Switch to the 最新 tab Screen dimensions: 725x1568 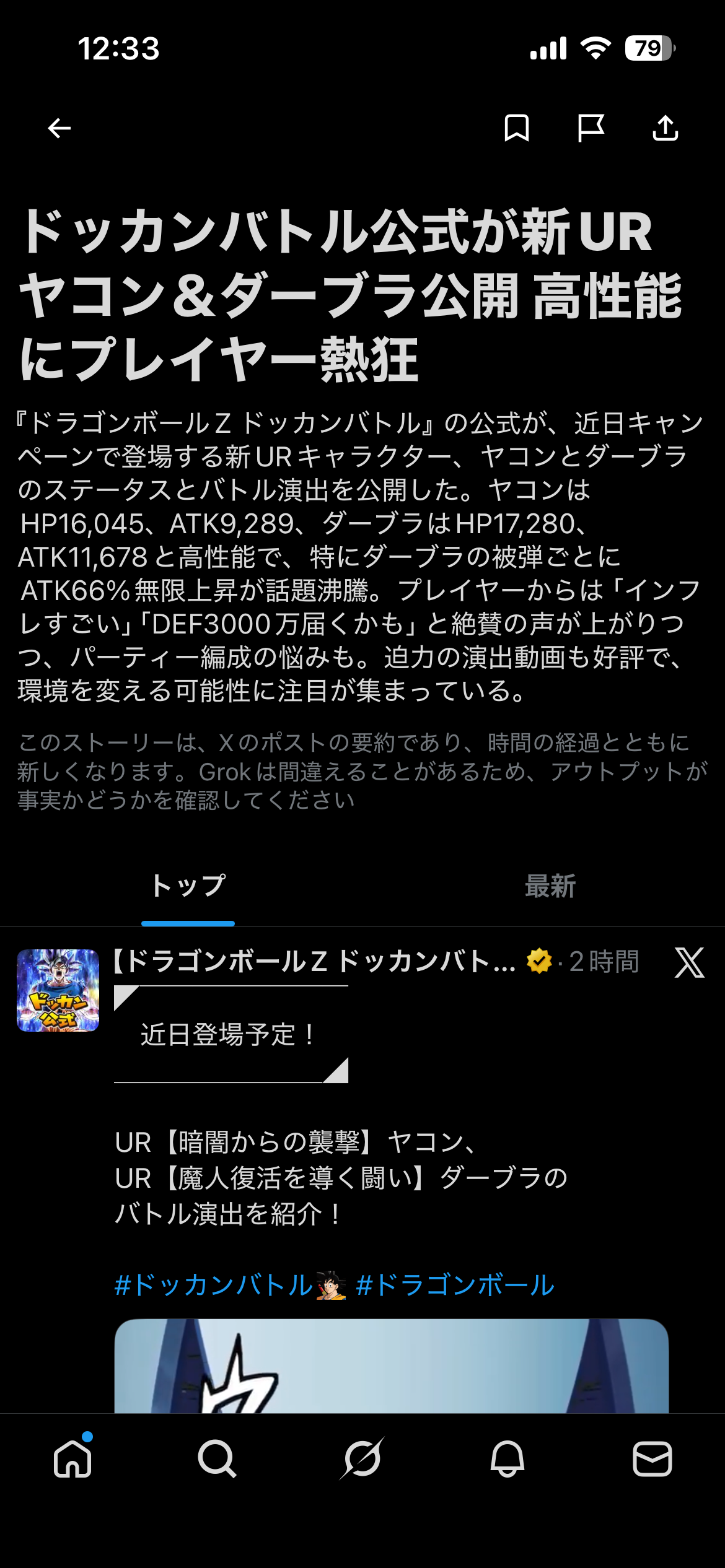click(x=550, y=886)
